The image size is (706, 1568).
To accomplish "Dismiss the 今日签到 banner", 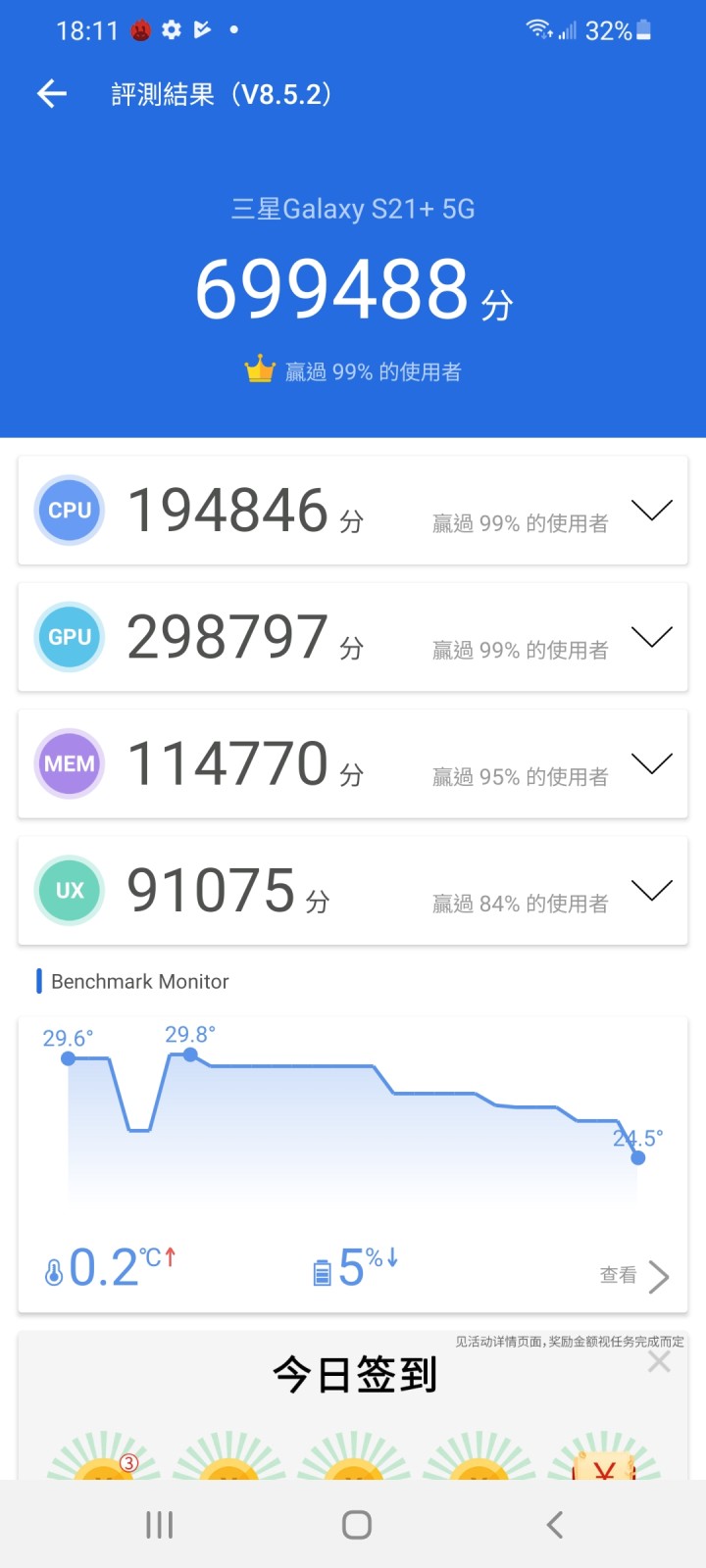I will (660, 1361).
